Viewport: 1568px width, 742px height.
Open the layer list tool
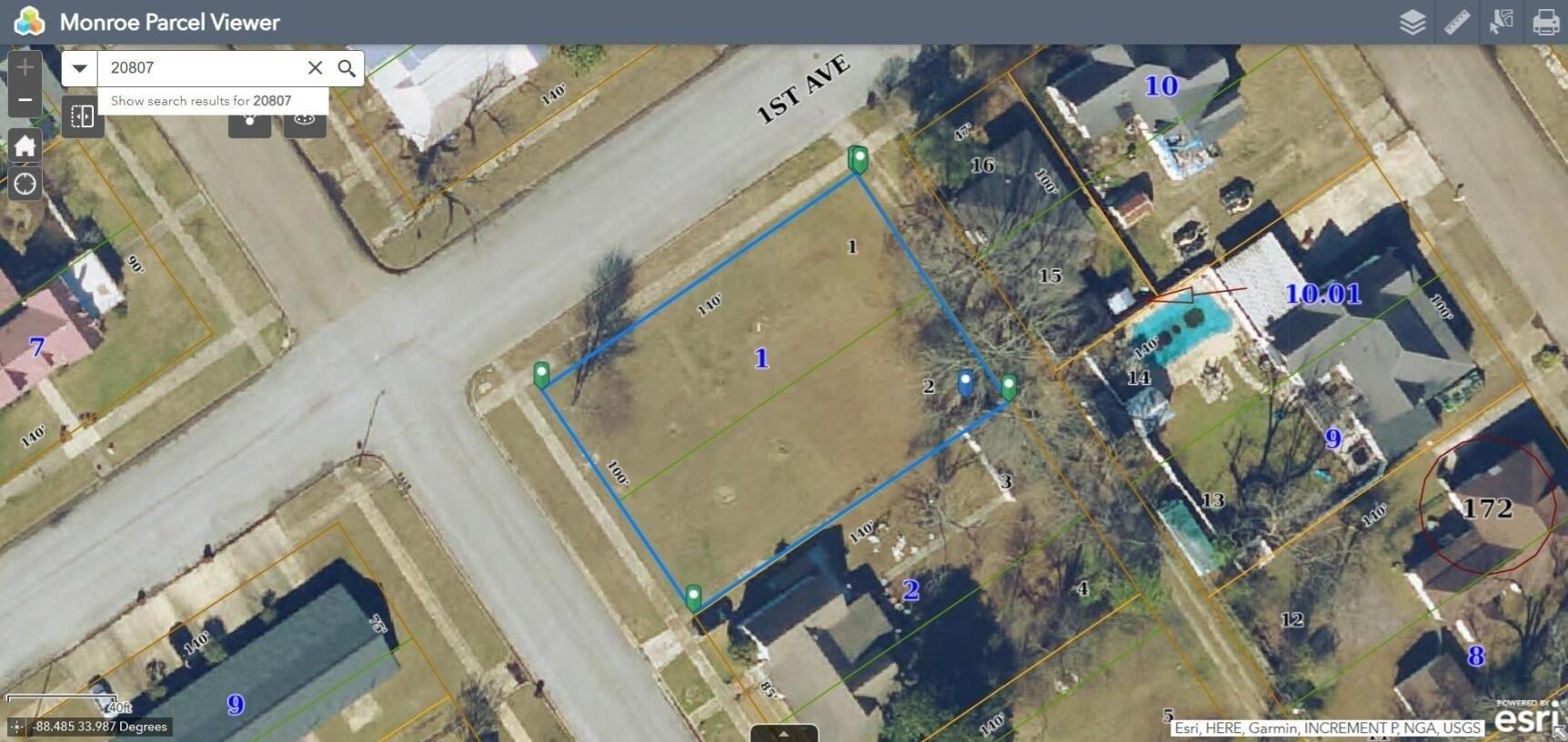[1412, 22]
